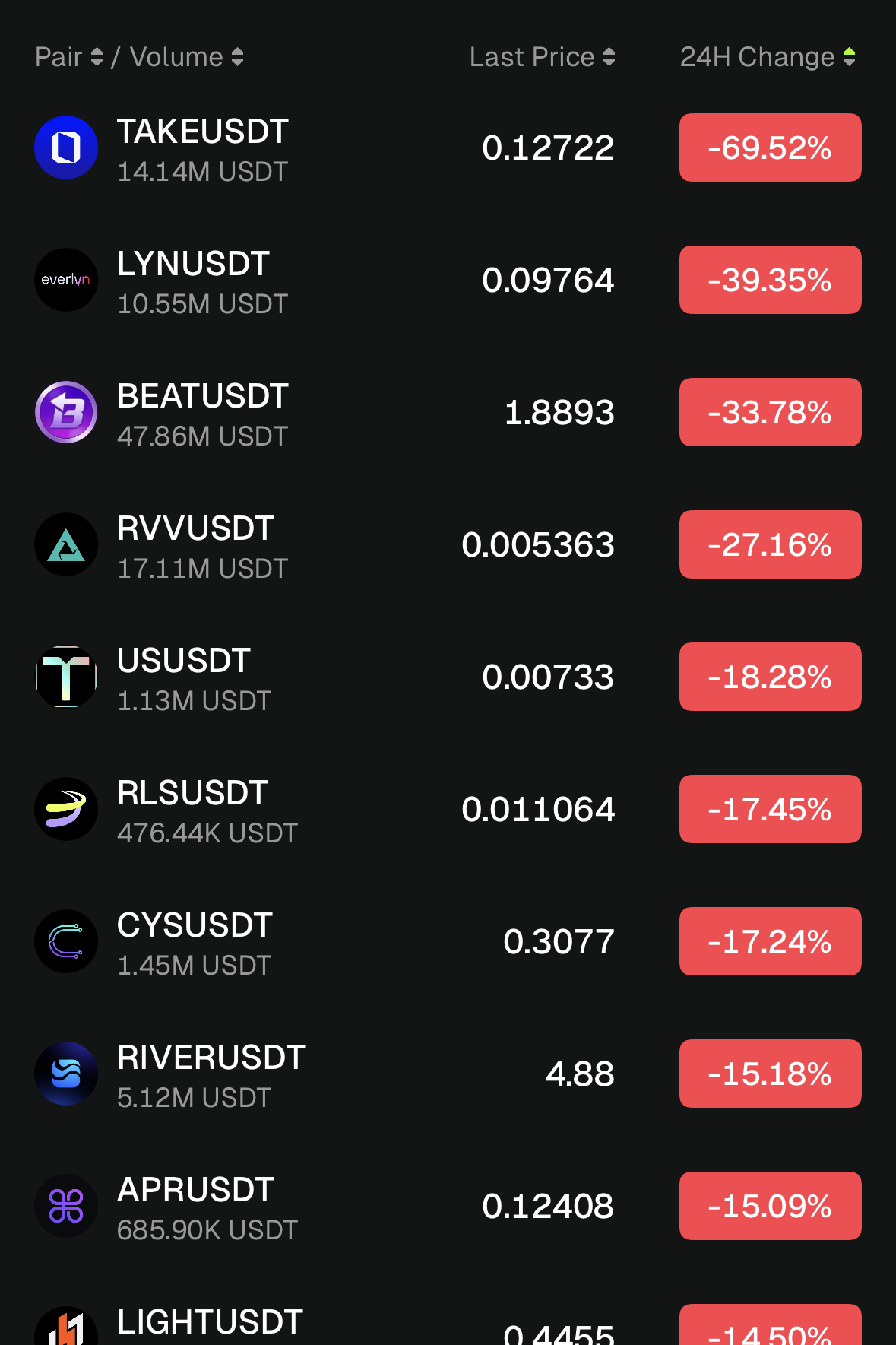This screenshot has height=1345, width=896.
Task: Click the CYS circuit token logo
Action: tap(66, 941)
